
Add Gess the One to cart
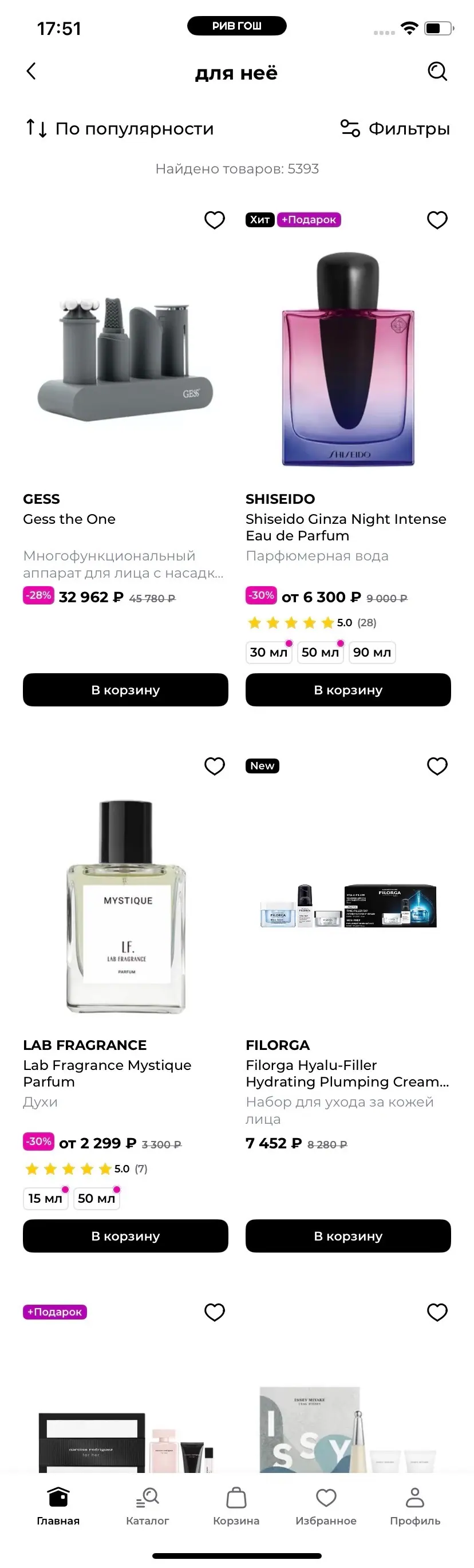(x=125, y=690)
